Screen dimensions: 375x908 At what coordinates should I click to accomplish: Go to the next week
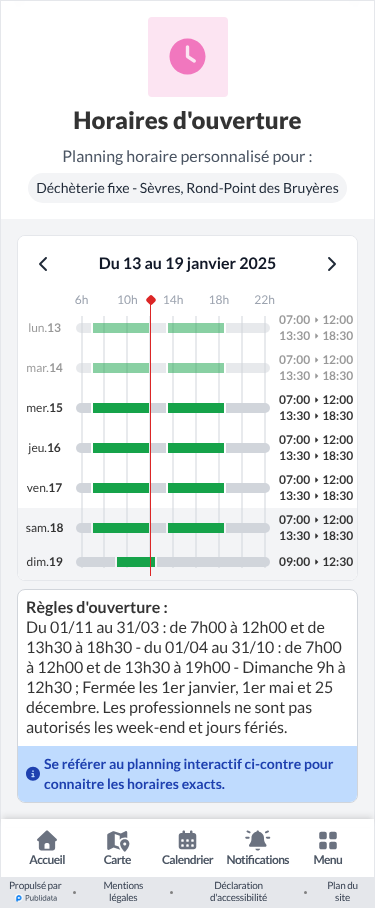[332, 264]
